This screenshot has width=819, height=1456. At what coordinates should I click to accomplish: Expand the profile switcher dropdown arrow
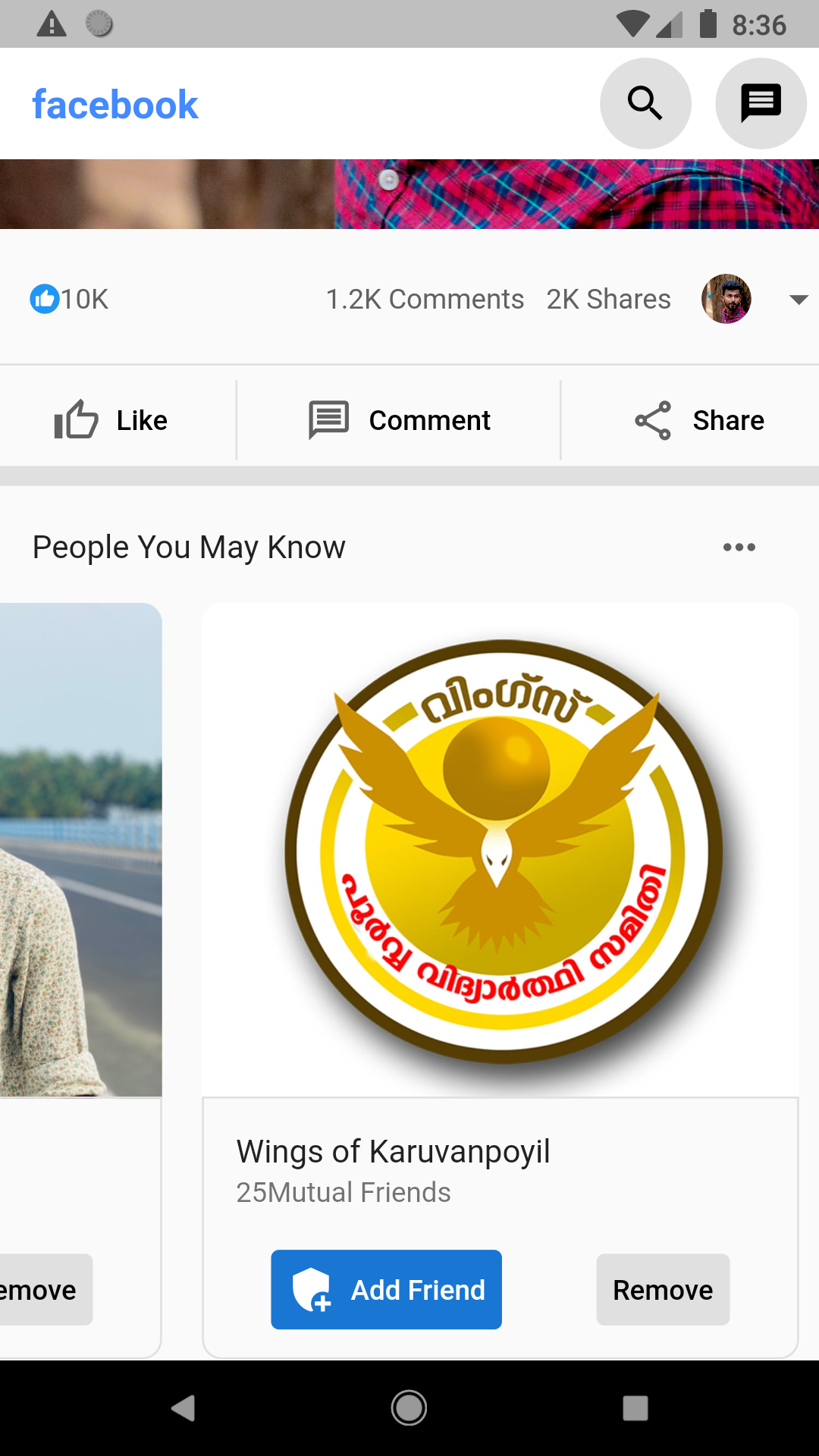(799, 300)
